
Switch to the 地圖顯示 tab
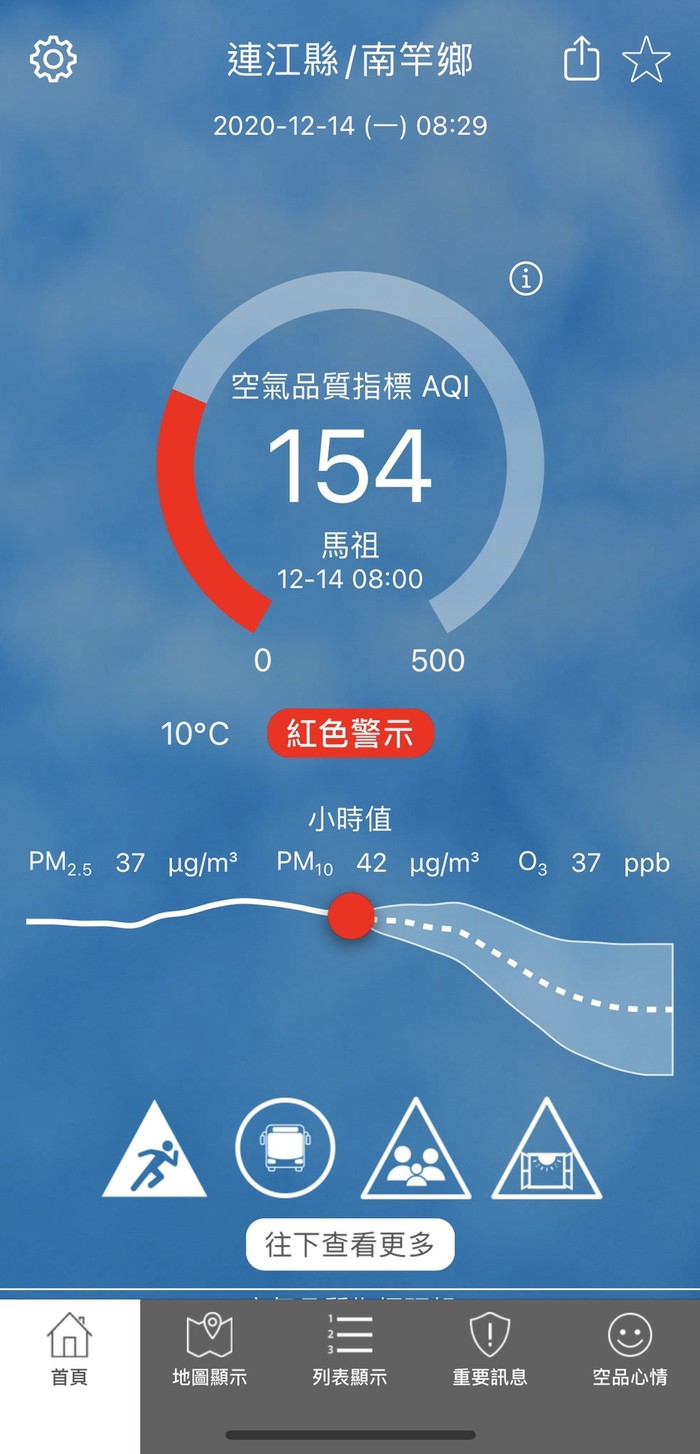tap(210, 1350)
